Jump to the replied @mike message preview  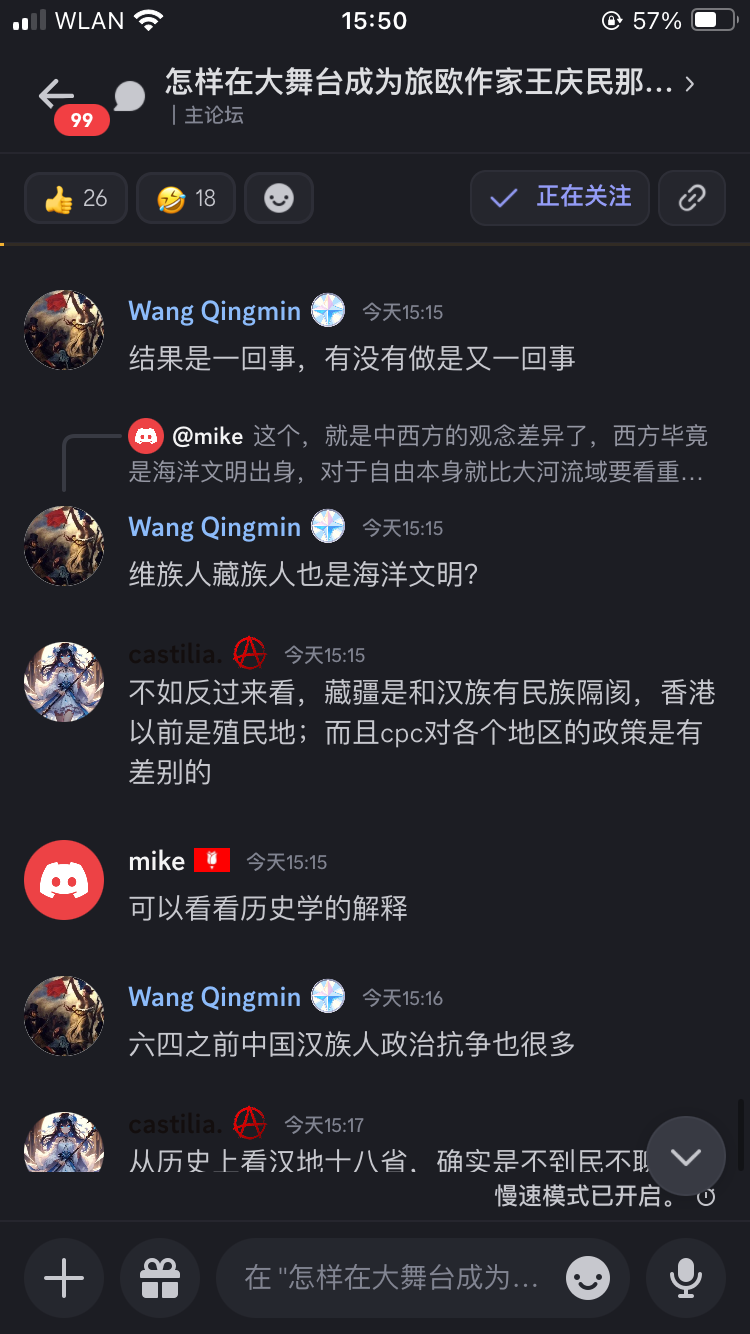[420, 453]
